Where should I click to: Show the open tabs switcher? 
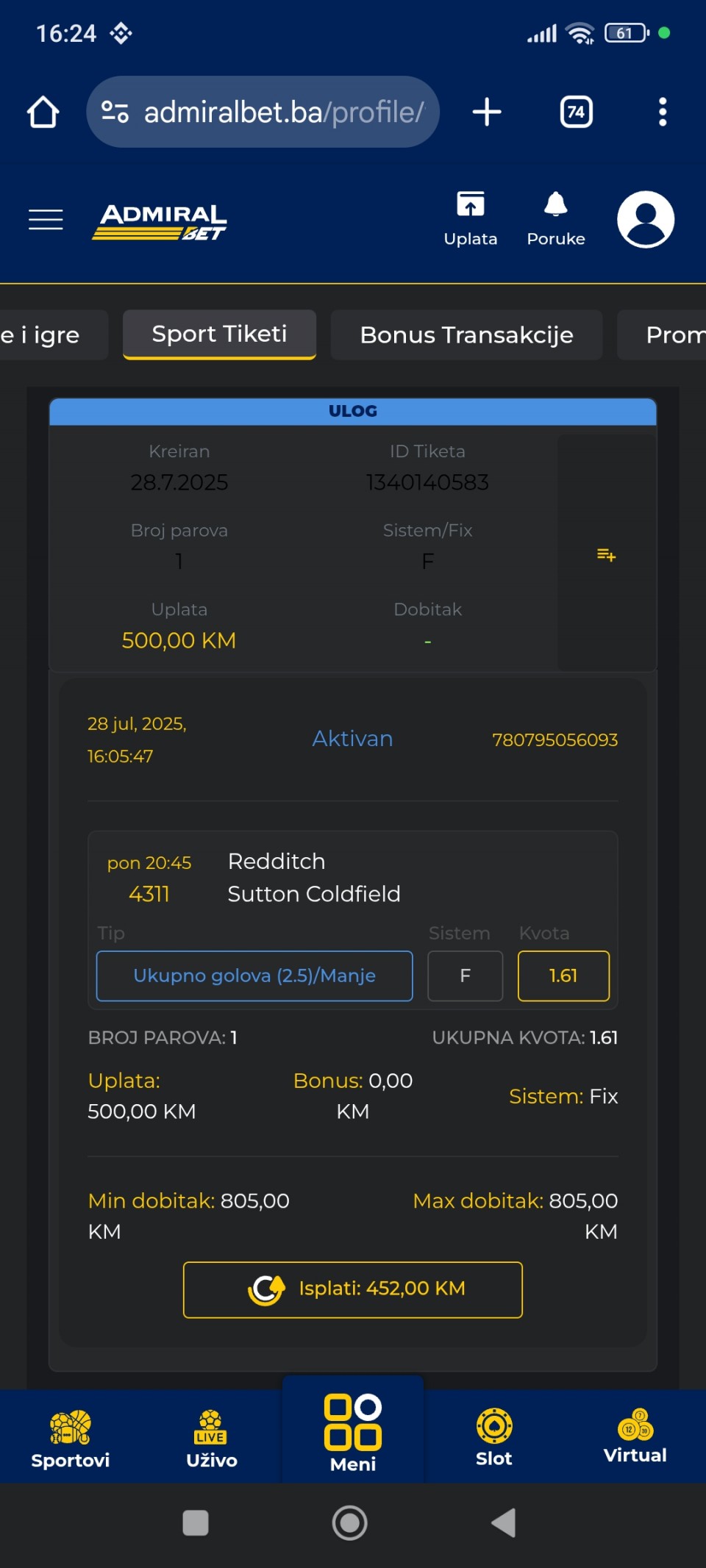(x=576, y=112)
